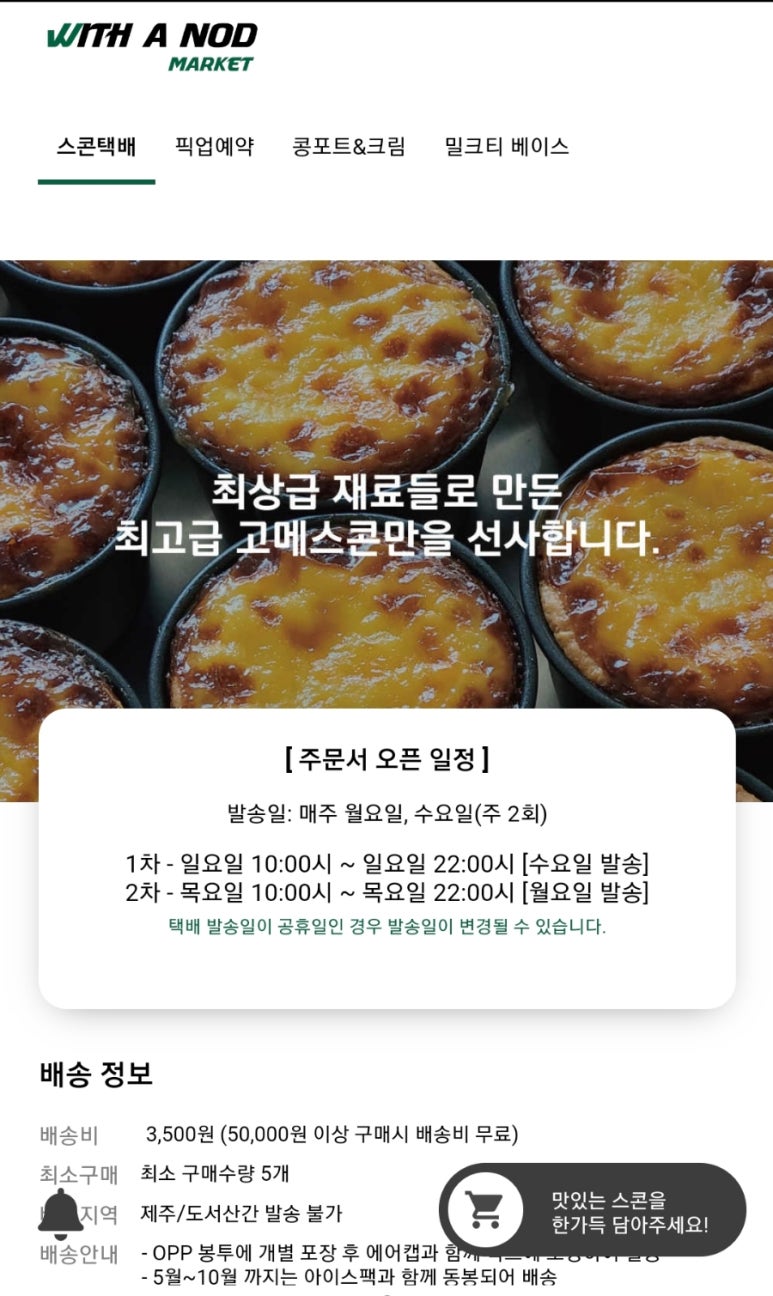The height and width of the screenshot is (1296, 773).
Task: Switch to the 스콘택배 tab
Action: (x=96, y=147)
